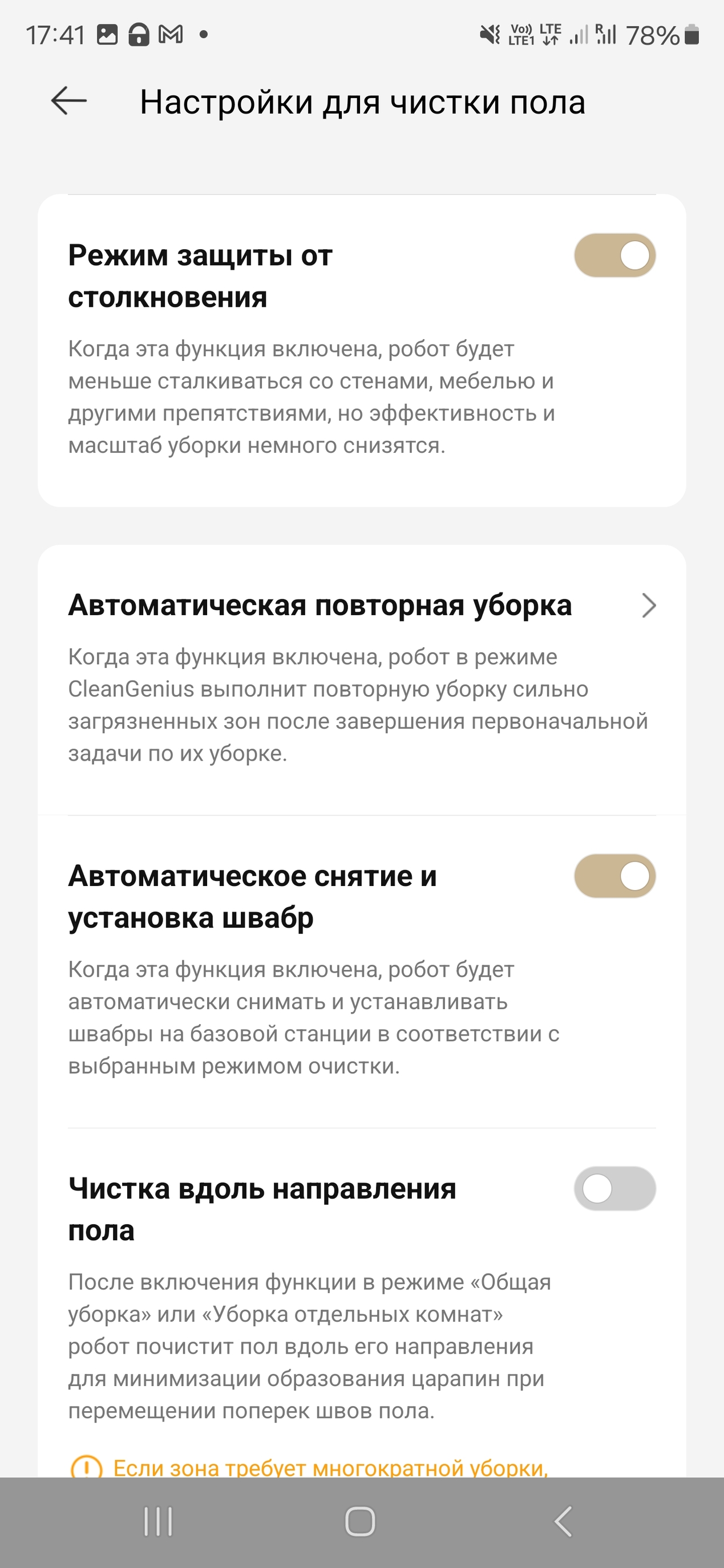
Task: Go back from floor cleaning settings
Action: pyautogui.click(x=69, y=101)
